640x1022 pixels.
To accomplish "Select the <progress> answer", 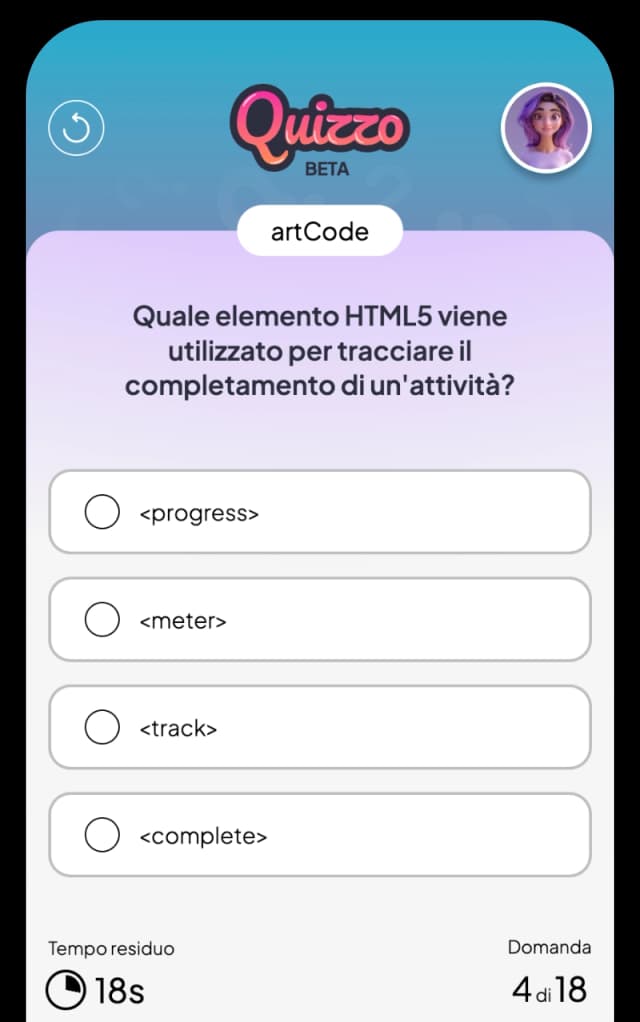I will (x=319, y=512).
